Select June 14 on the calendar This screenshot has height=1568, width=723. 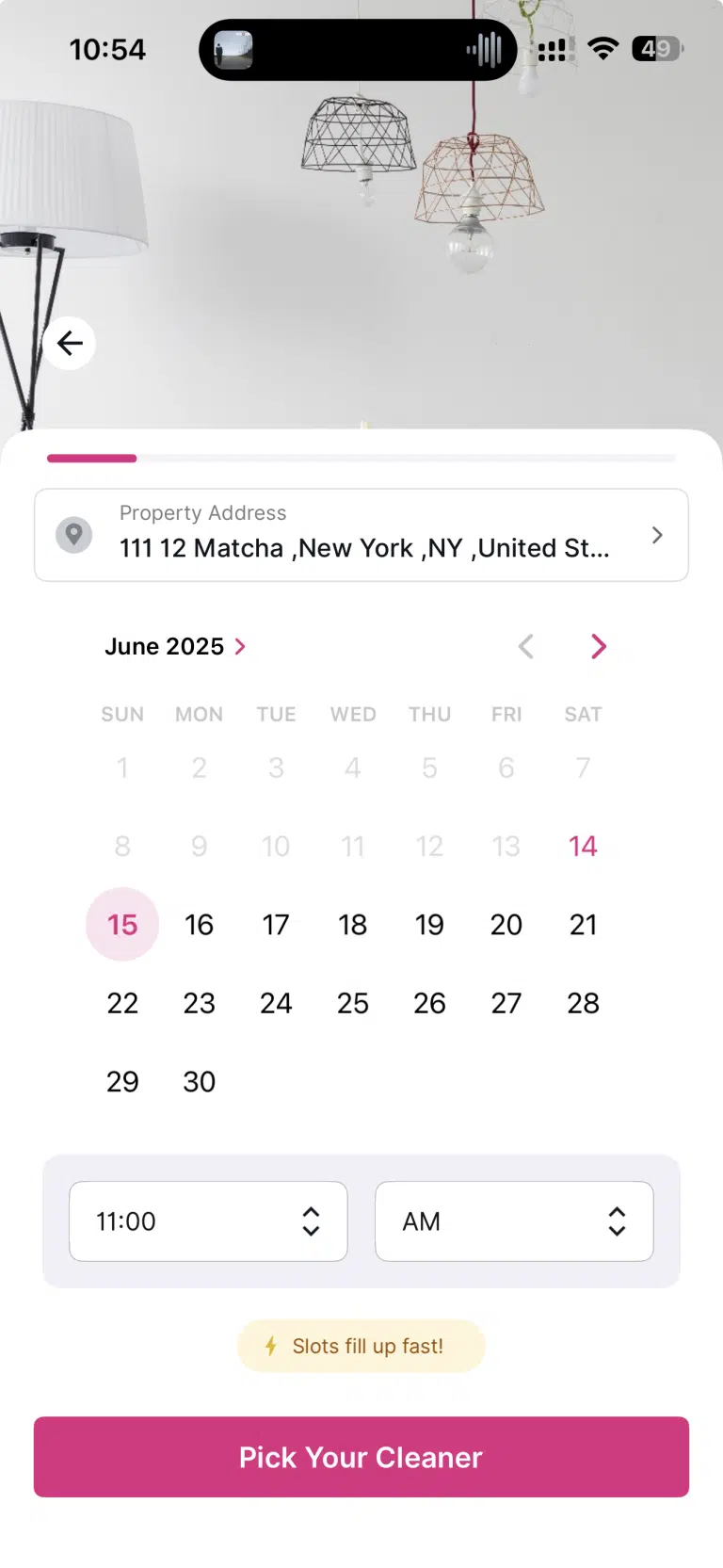(583, 846)
